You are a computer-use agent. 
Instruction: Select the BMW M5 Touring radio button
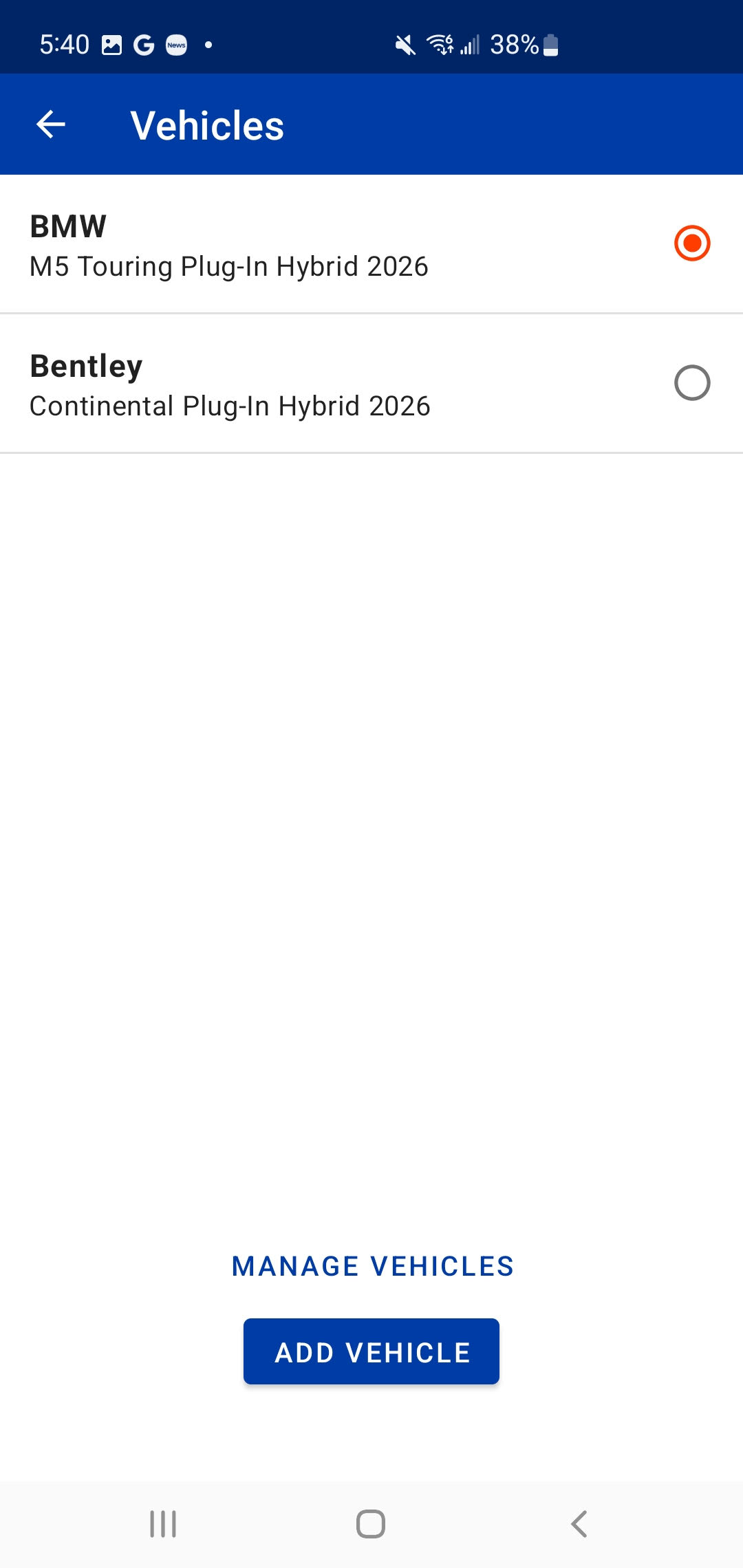click(x=691, y=243)
